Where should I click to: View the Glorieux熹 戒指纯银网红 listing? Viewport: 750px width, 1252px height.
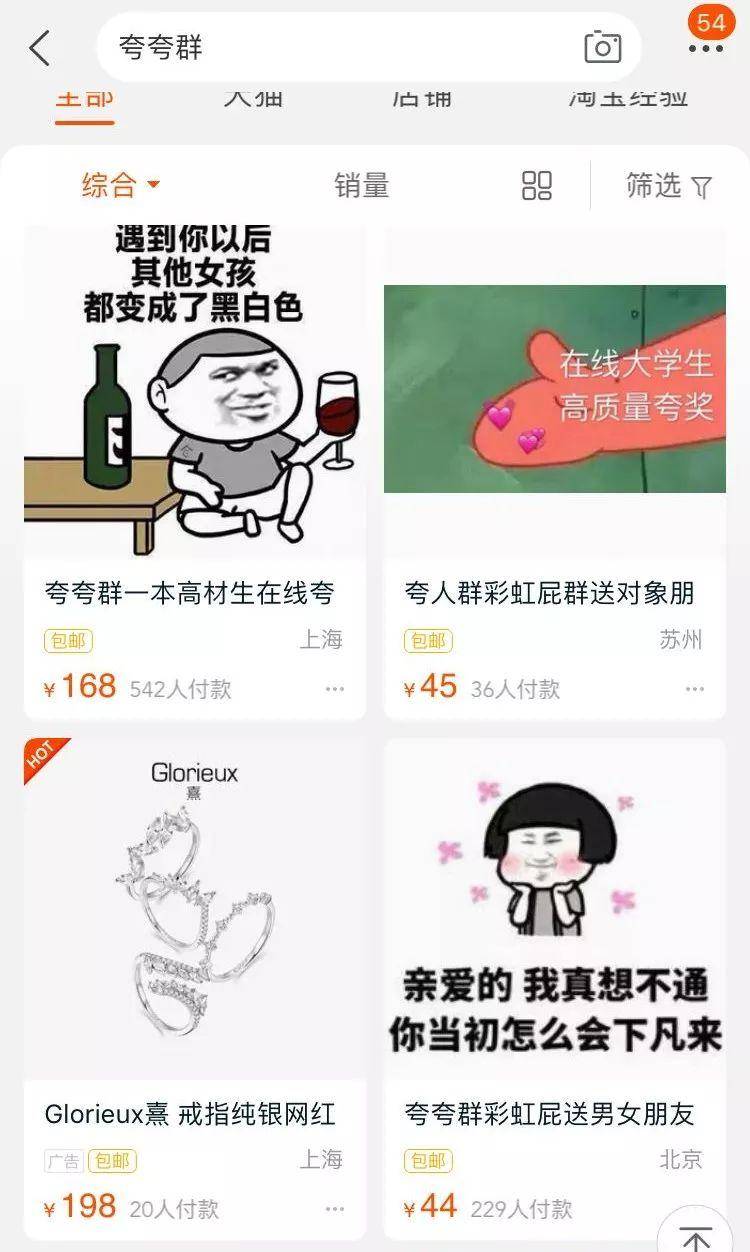point(190,1113)
